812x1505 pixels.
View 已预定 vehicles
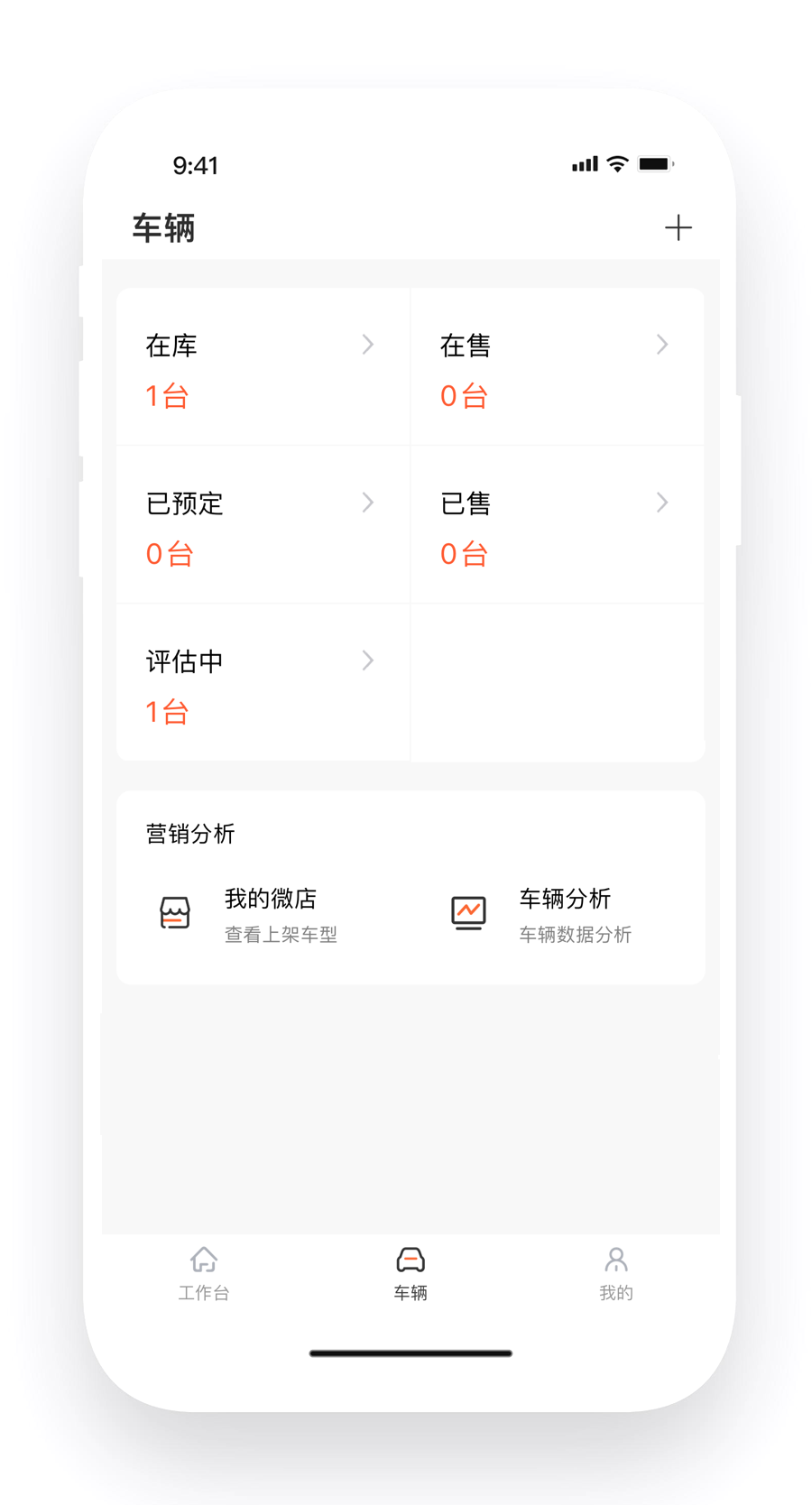pos(263,525)
